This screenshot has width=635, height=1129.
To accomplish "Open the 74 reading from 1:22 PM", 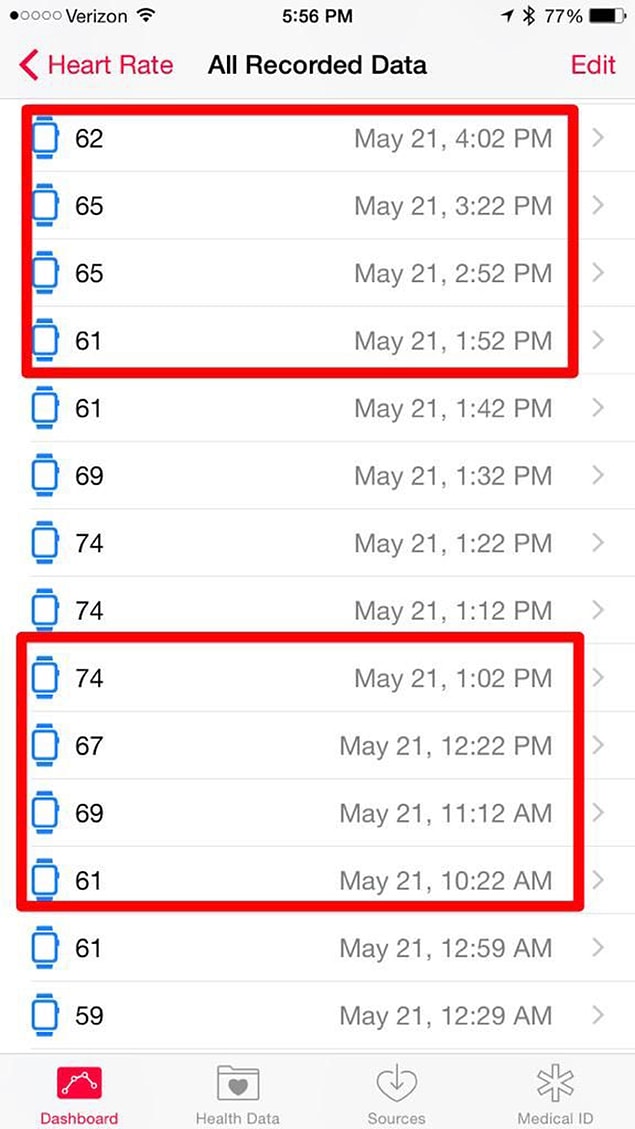I will [318, 544].
